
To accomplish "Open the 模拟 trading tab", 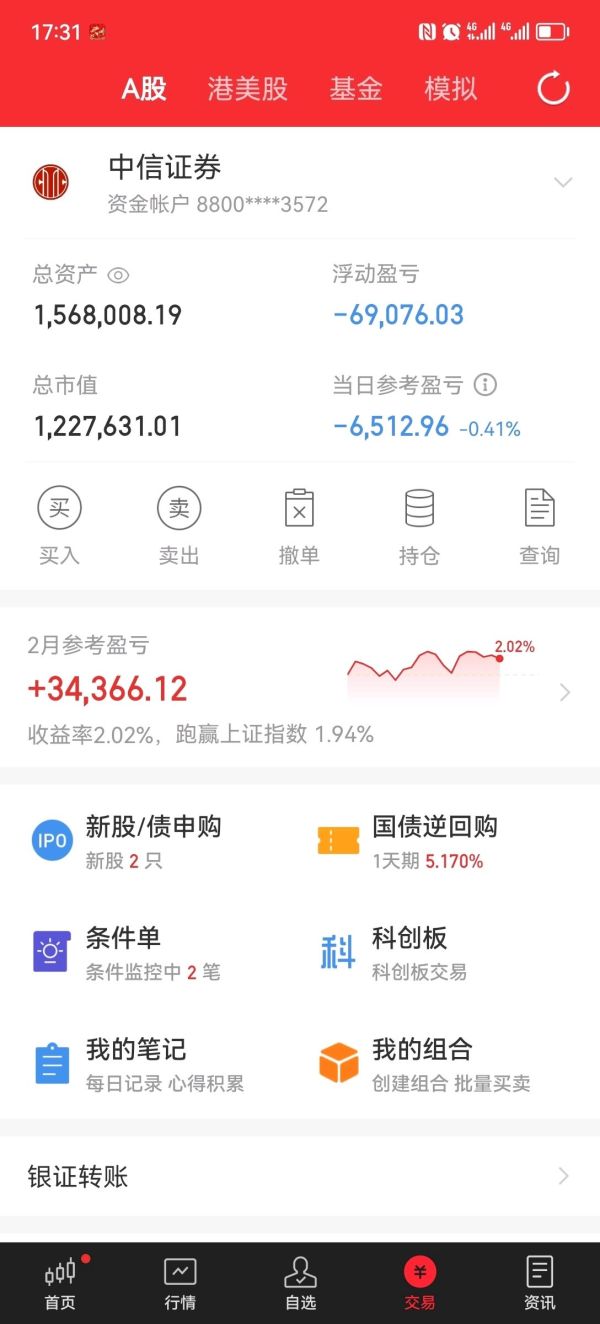I will 451,88.
